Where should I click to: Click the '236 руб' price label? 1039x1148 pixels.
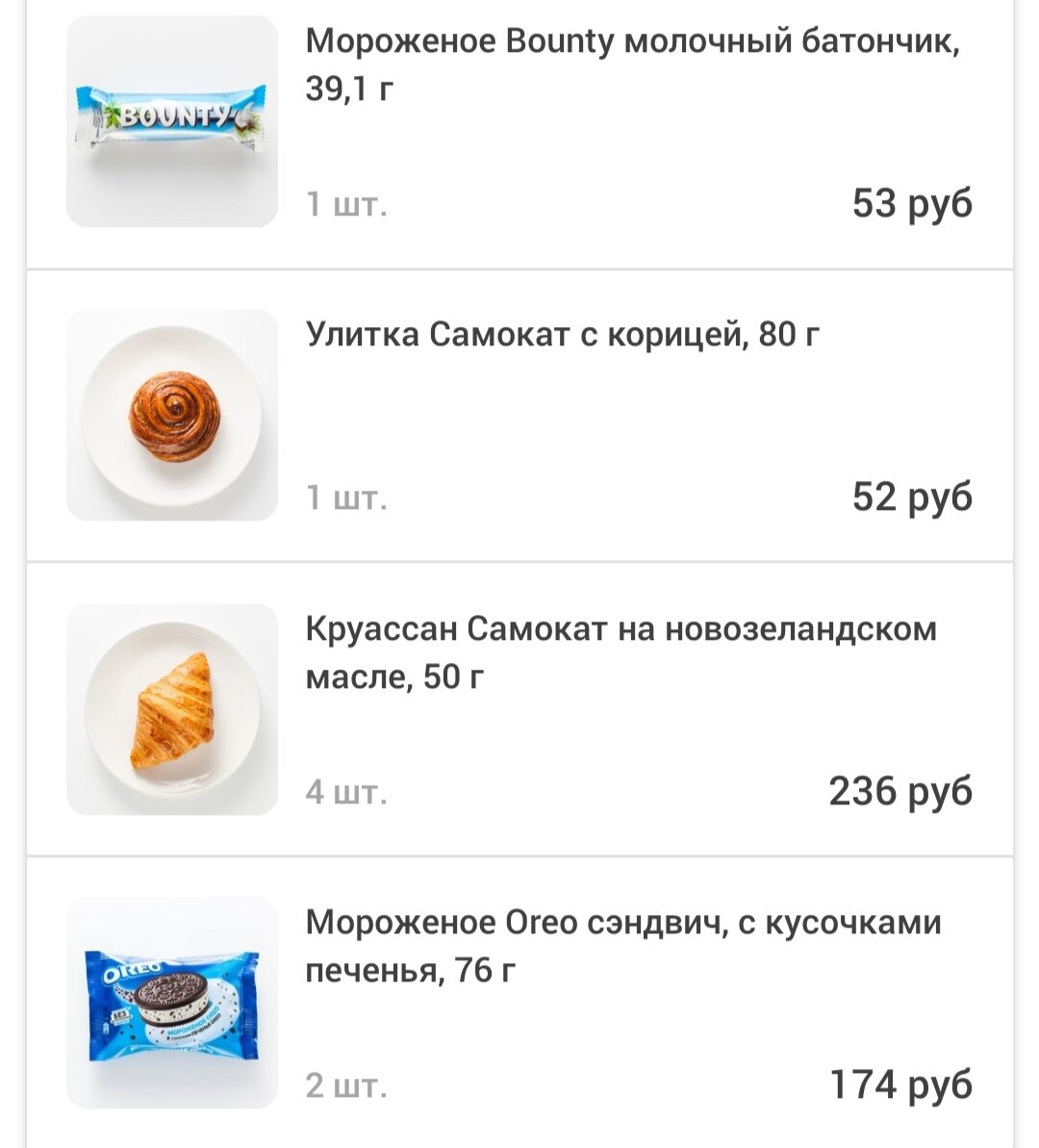coord(902,791)
